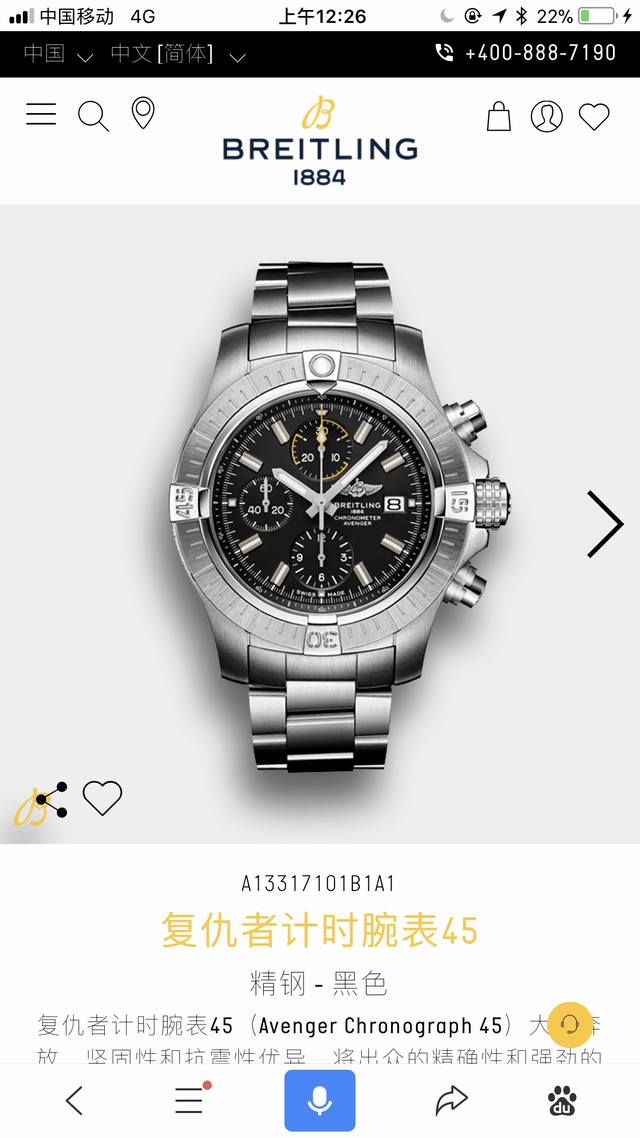Viewport: 640px width, 1138px height.
Task: Open the yellow customer service chat
Action: tap(570, 1025)
